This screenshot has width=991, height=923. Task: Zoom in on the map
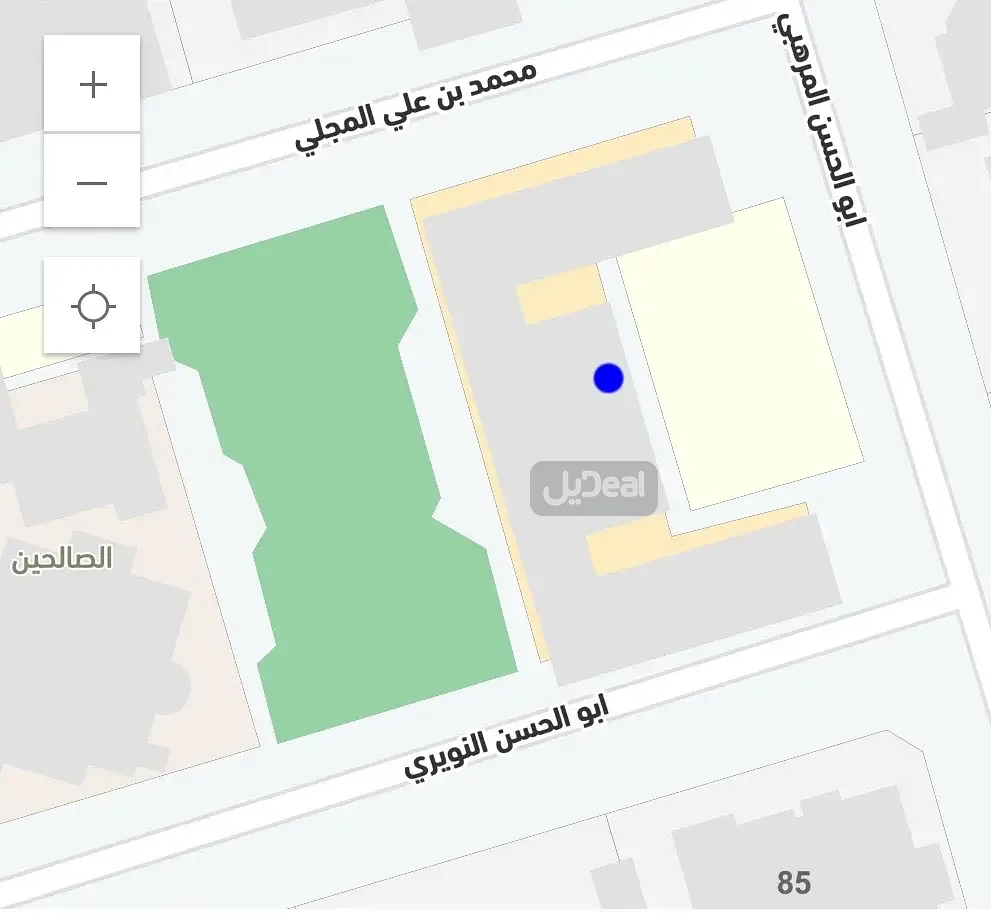click(92, 84)
